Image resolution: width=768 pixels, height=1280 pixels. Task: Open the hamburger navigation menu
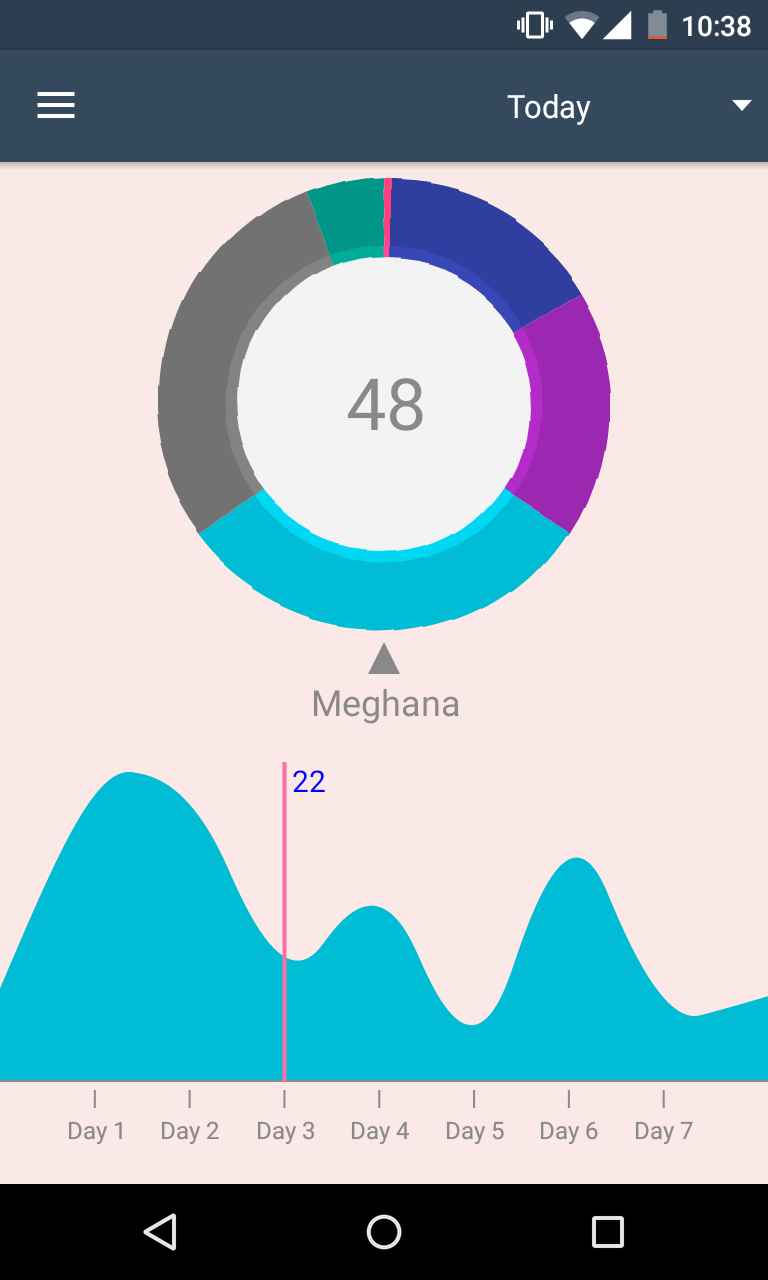coord(56,106)
